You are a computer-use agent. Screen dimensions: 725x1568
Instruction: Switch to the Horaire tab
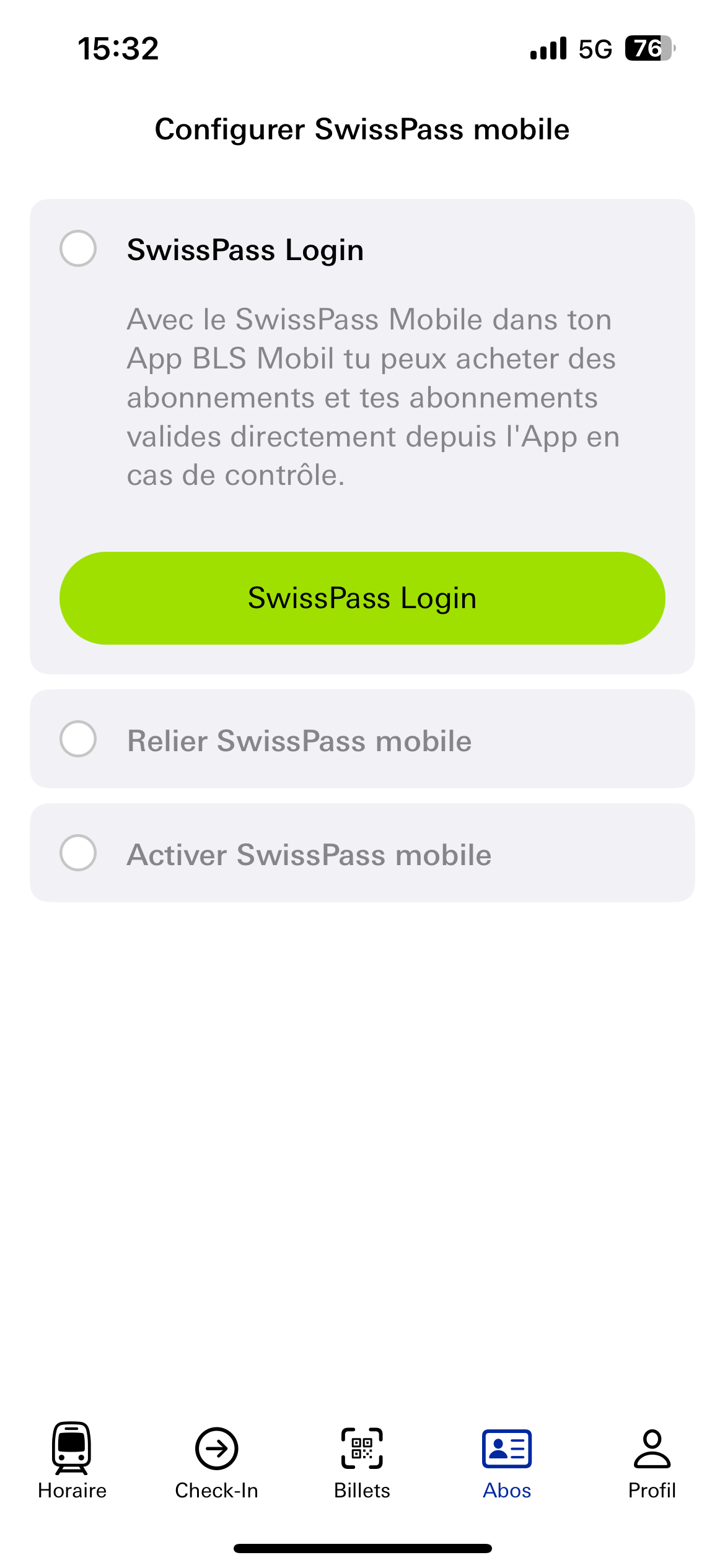pos(72,1460)
